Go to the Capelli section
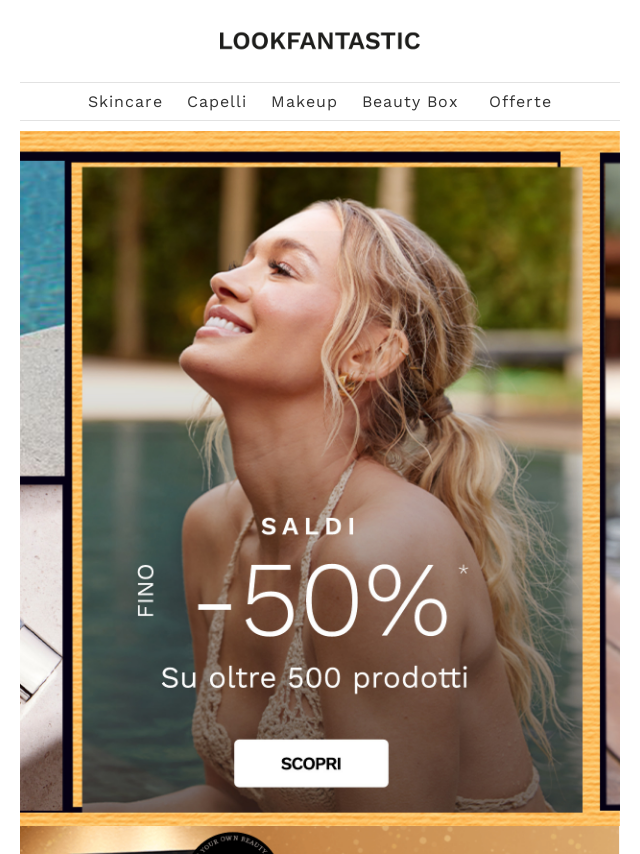 coord(217,102)
